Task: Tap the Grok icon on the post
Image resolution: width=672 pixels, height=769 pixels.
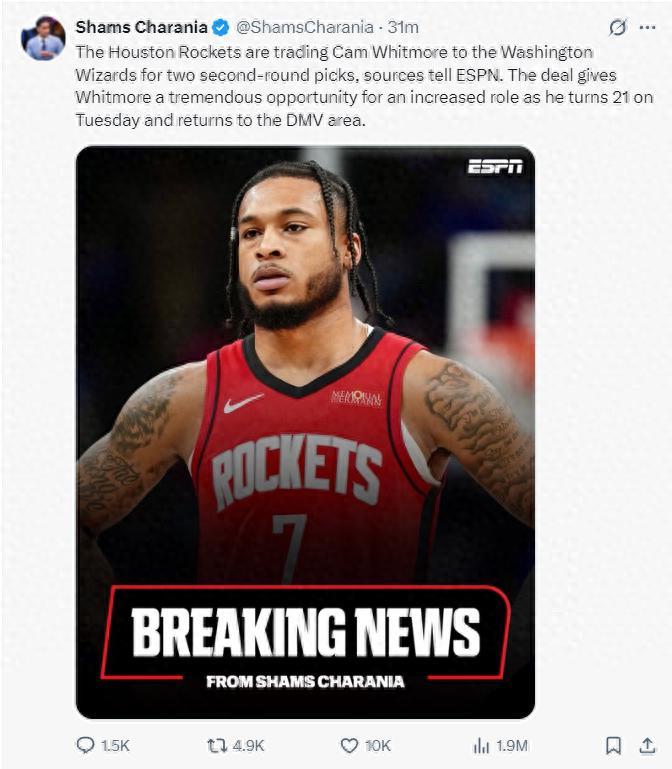Action: click(x=617, y=27)
